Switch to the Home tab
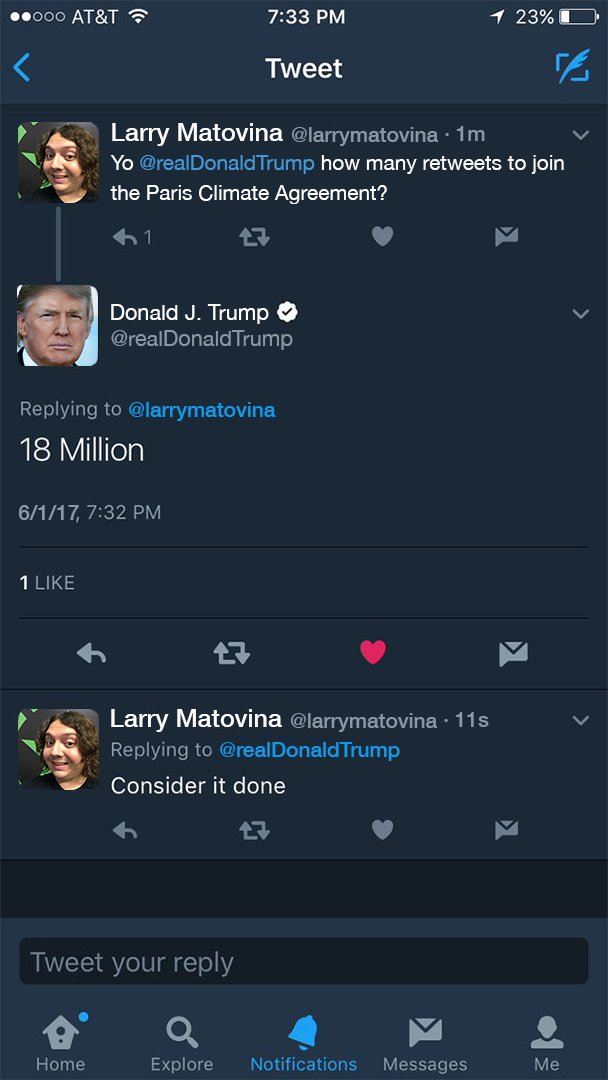Screen dimensions: 608x1080 click(60, 1042)
